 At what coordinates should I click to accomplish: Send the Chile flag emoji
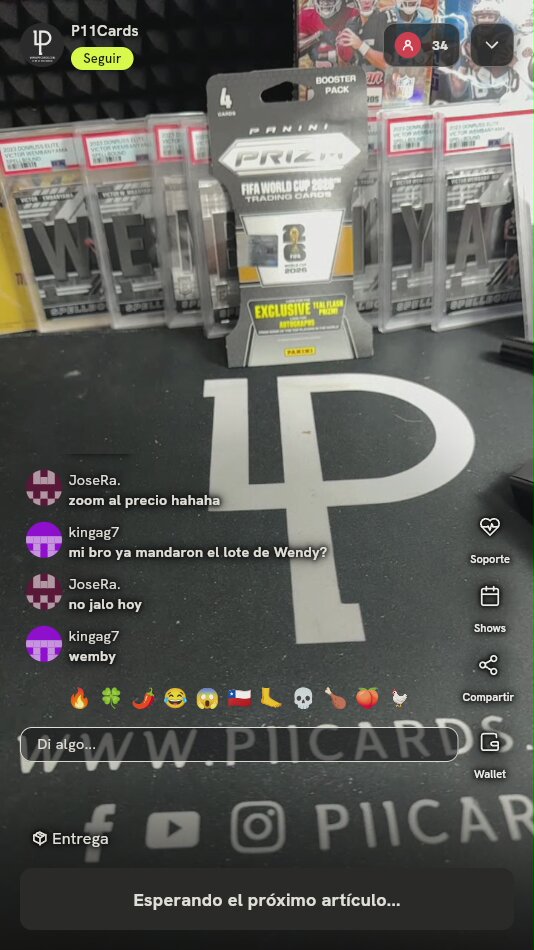tap(239, 698)
